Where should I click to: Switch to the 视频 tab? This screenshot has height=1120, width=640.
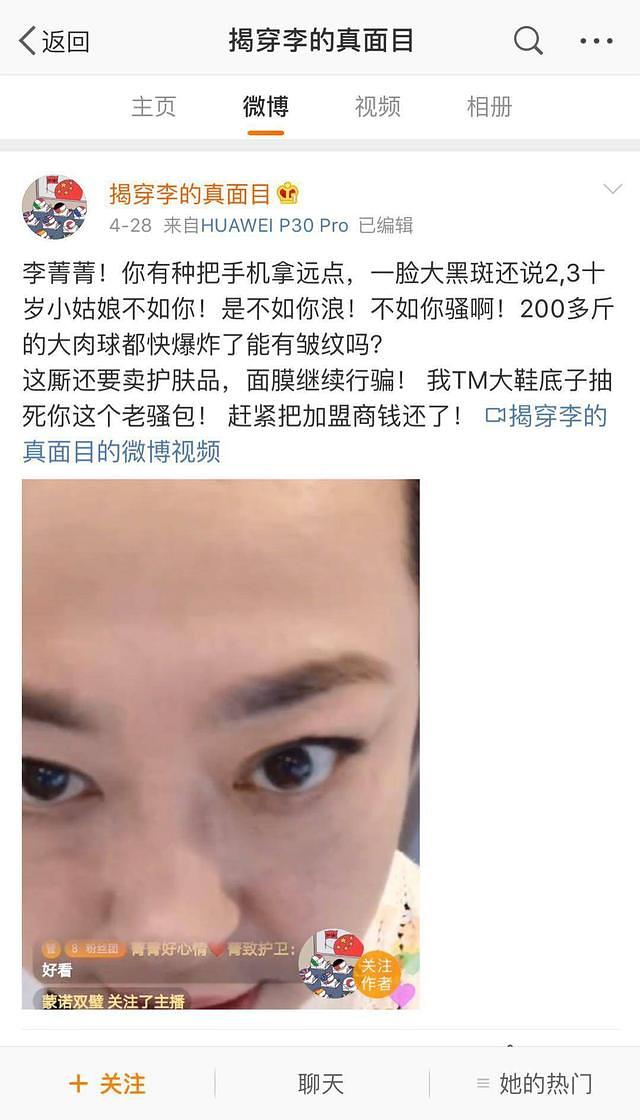pos(377,106)
